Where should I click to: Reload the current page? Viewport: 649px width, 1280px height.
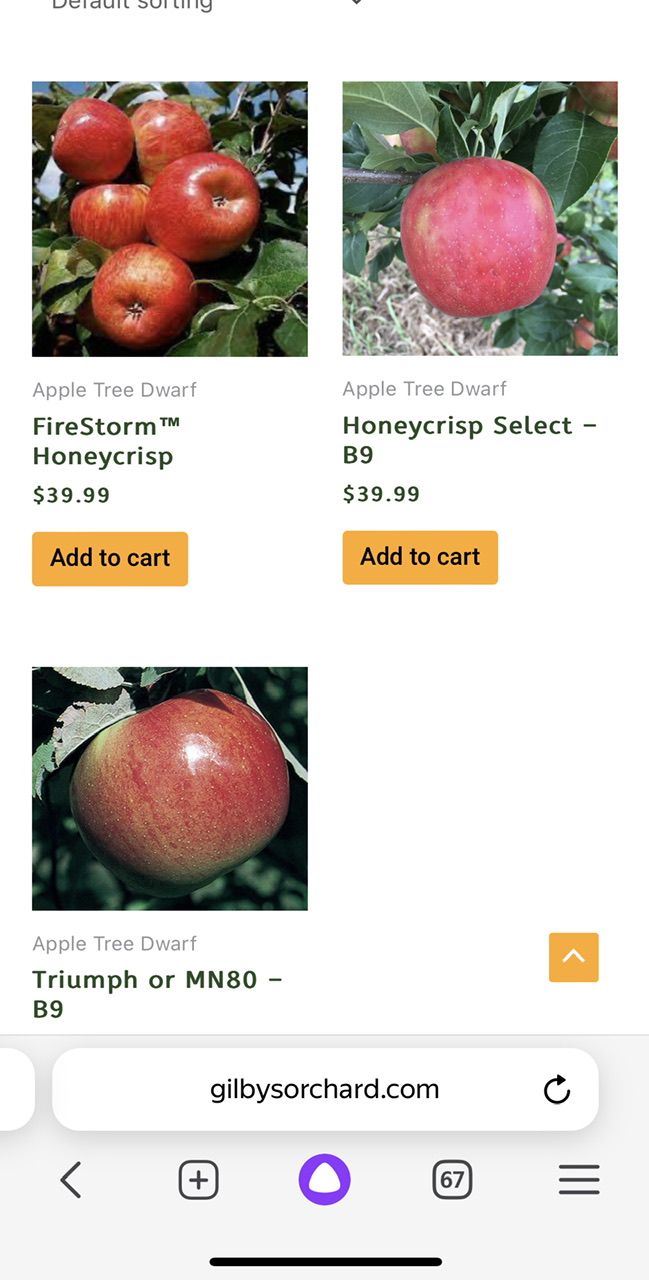pyautogui.click(x=557, y=1089)
